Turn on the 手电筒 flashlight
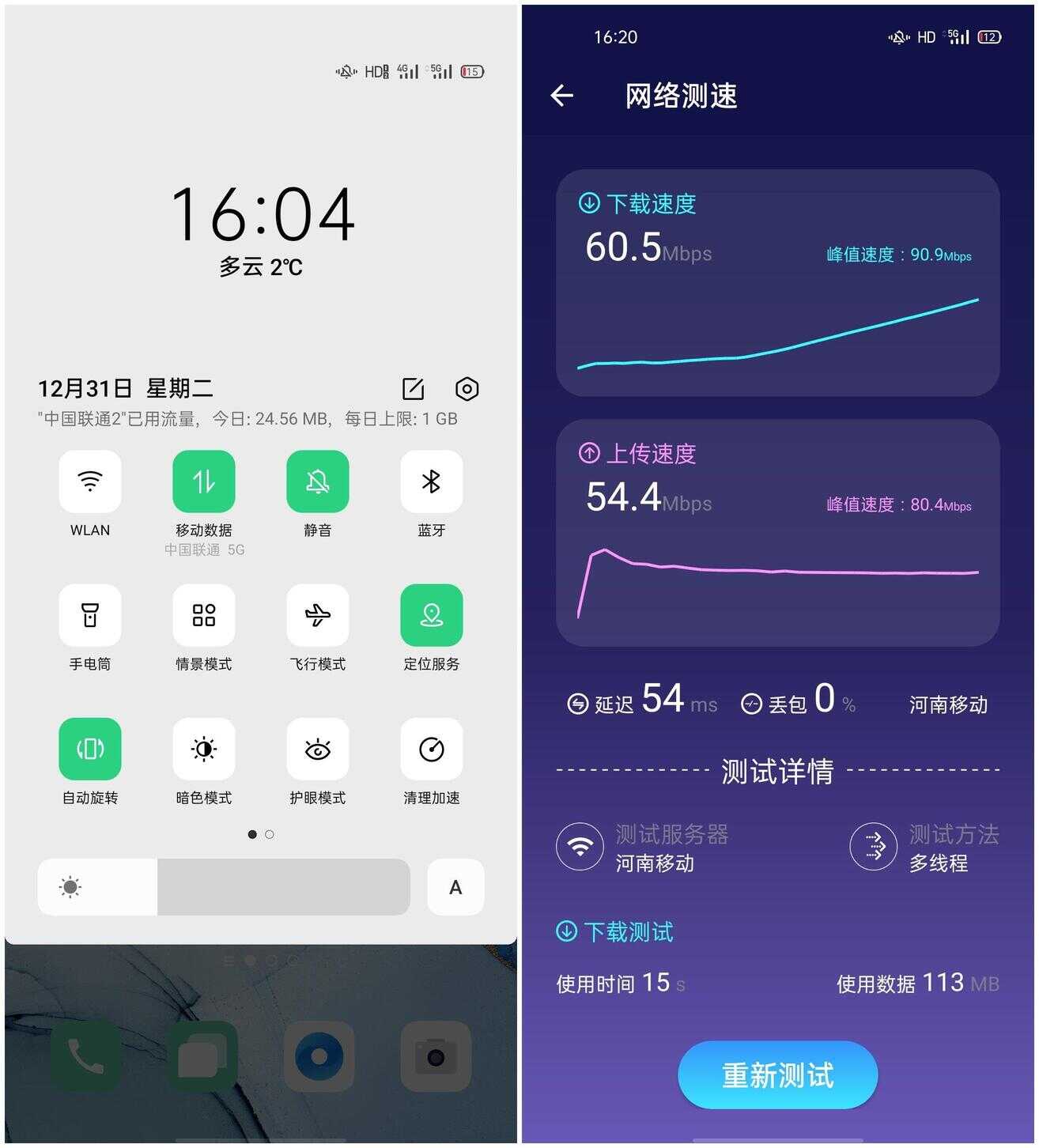 [90, 615]
